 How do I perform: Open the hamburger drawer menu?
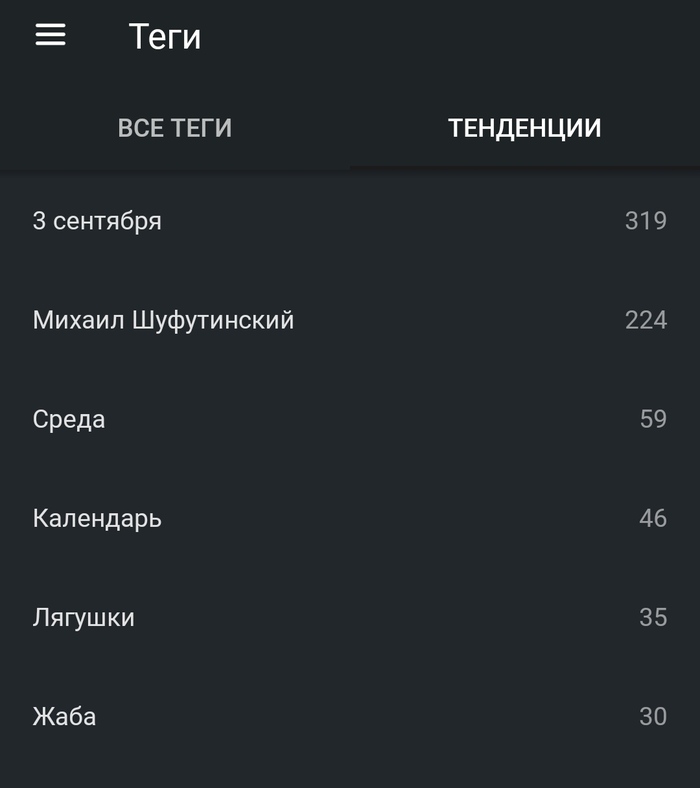50,36
